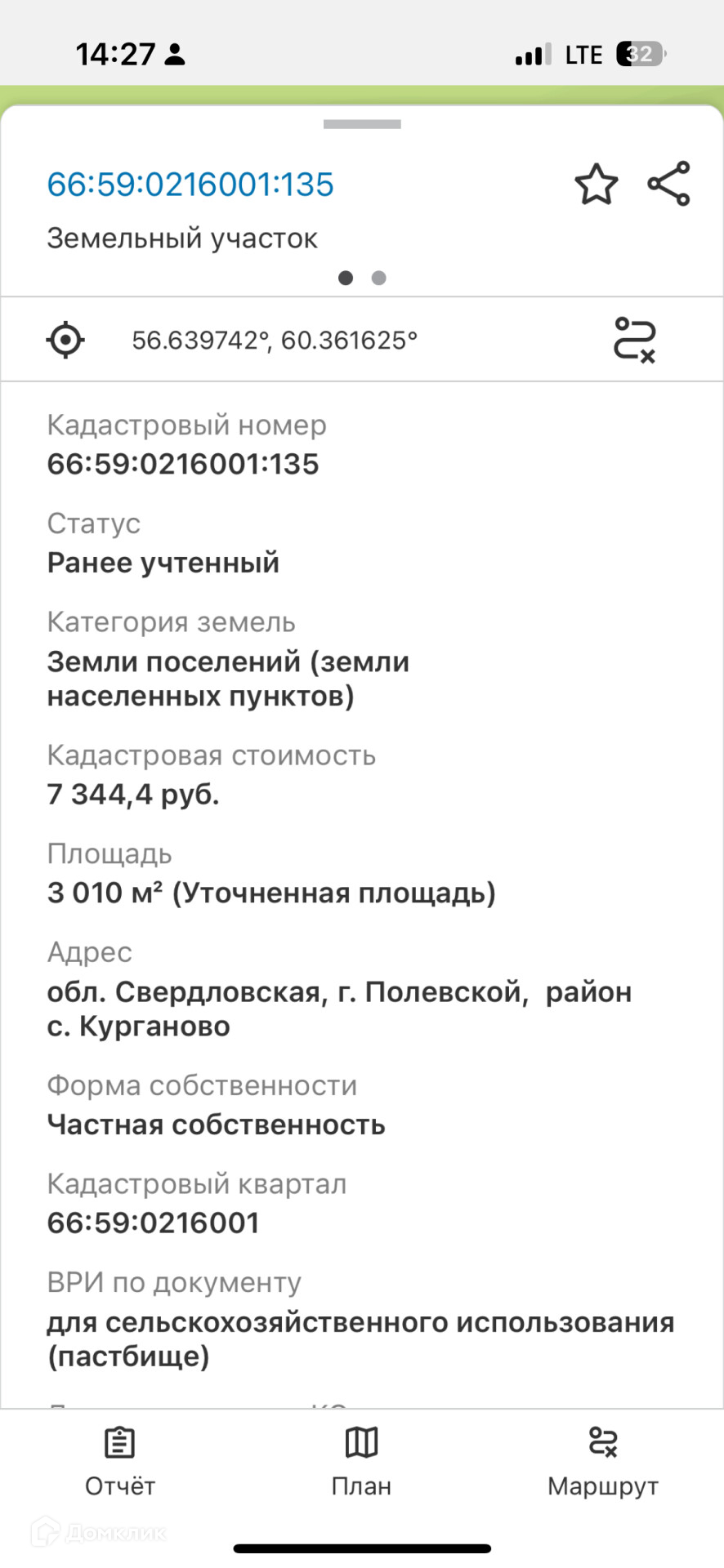The width and height of the screenshot is (724, 1568).
Task: Tap the sheet drag handle
Action: pyautogui.click(x=362, y=124)
